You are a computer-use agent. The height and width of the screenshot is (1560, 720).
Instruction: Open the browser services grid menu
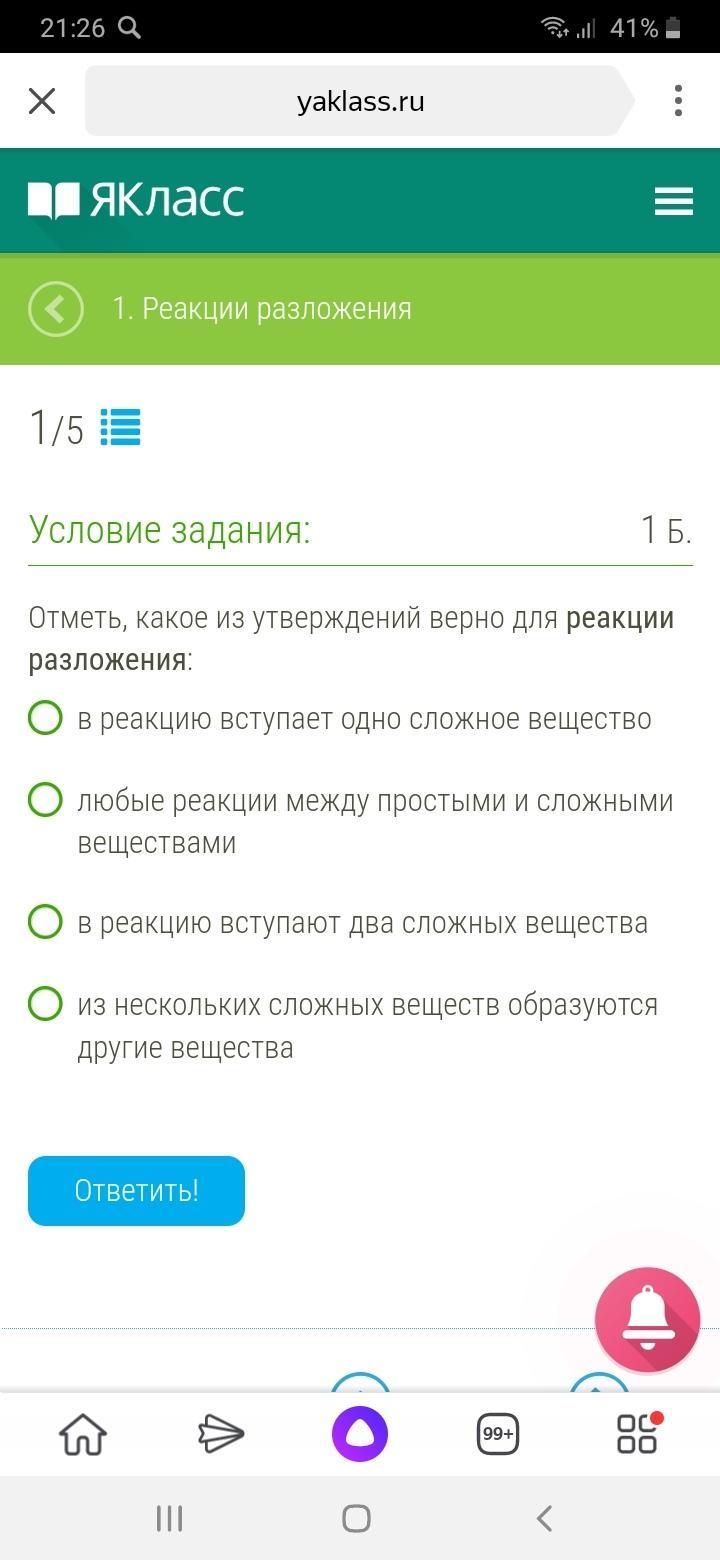[x=637, y=1434]
